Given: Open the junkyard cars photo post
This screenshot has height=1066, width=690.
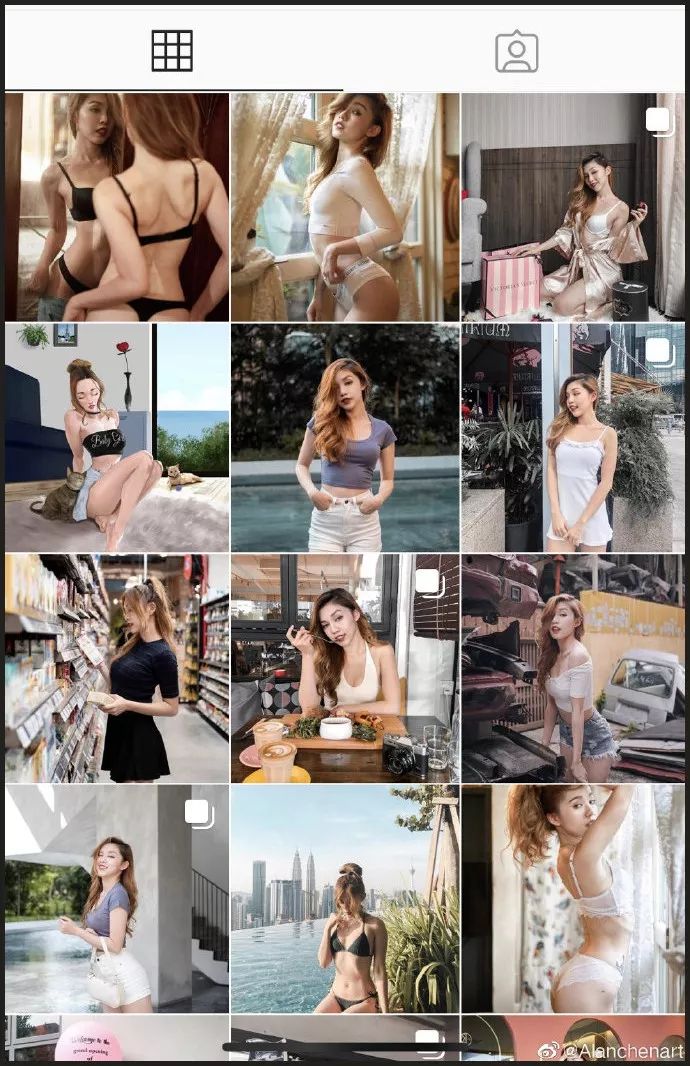Looking at the screenshot, I should click(x=573, y=668).
